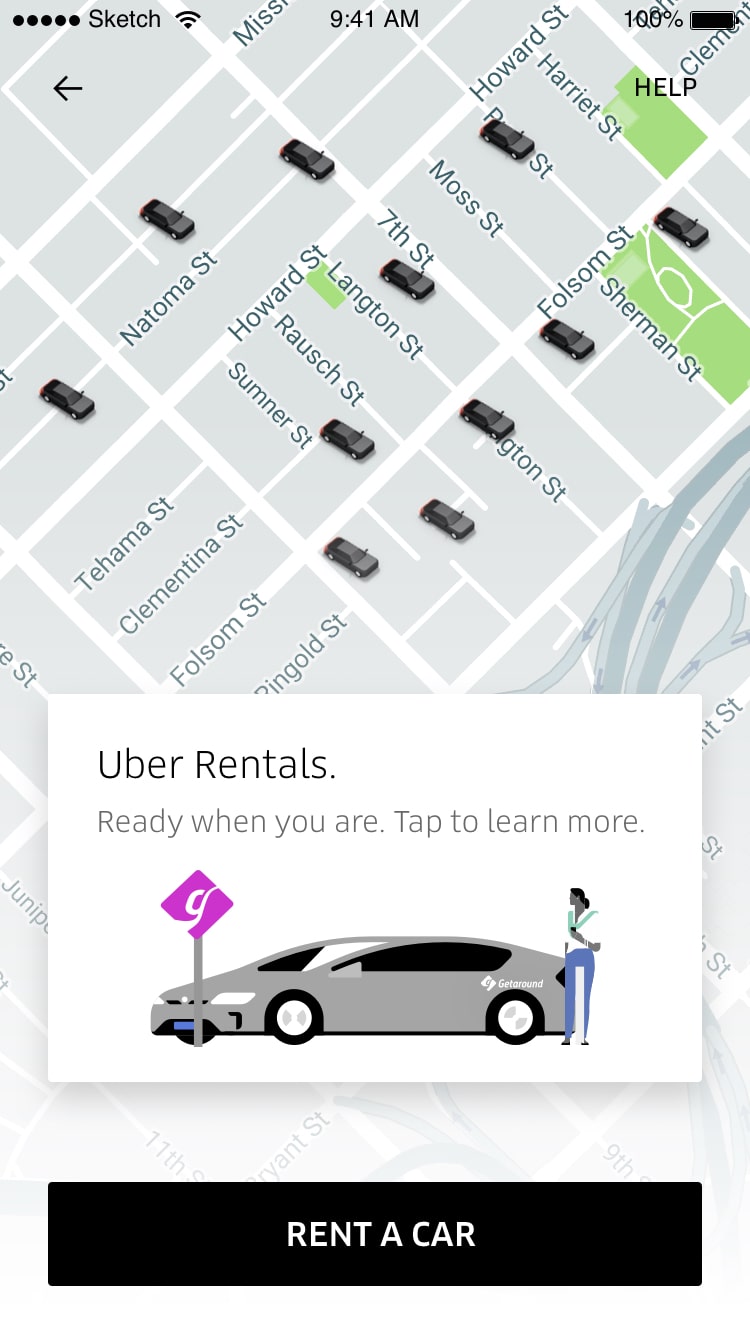Open the Uber Rentals card
Image resolution: width=750 pixels, height=1334 pixels.
coord(375,888)
